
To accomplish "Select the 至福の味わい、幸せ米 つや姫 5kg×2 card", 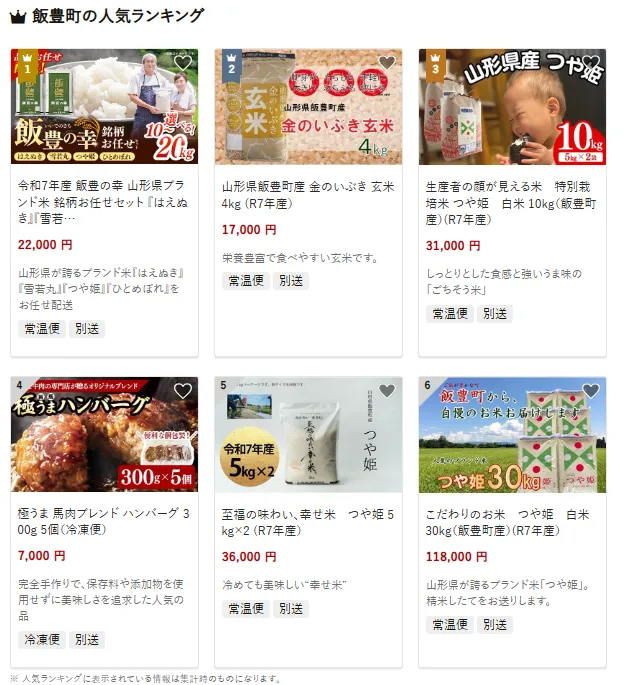I will click(308, 521).
